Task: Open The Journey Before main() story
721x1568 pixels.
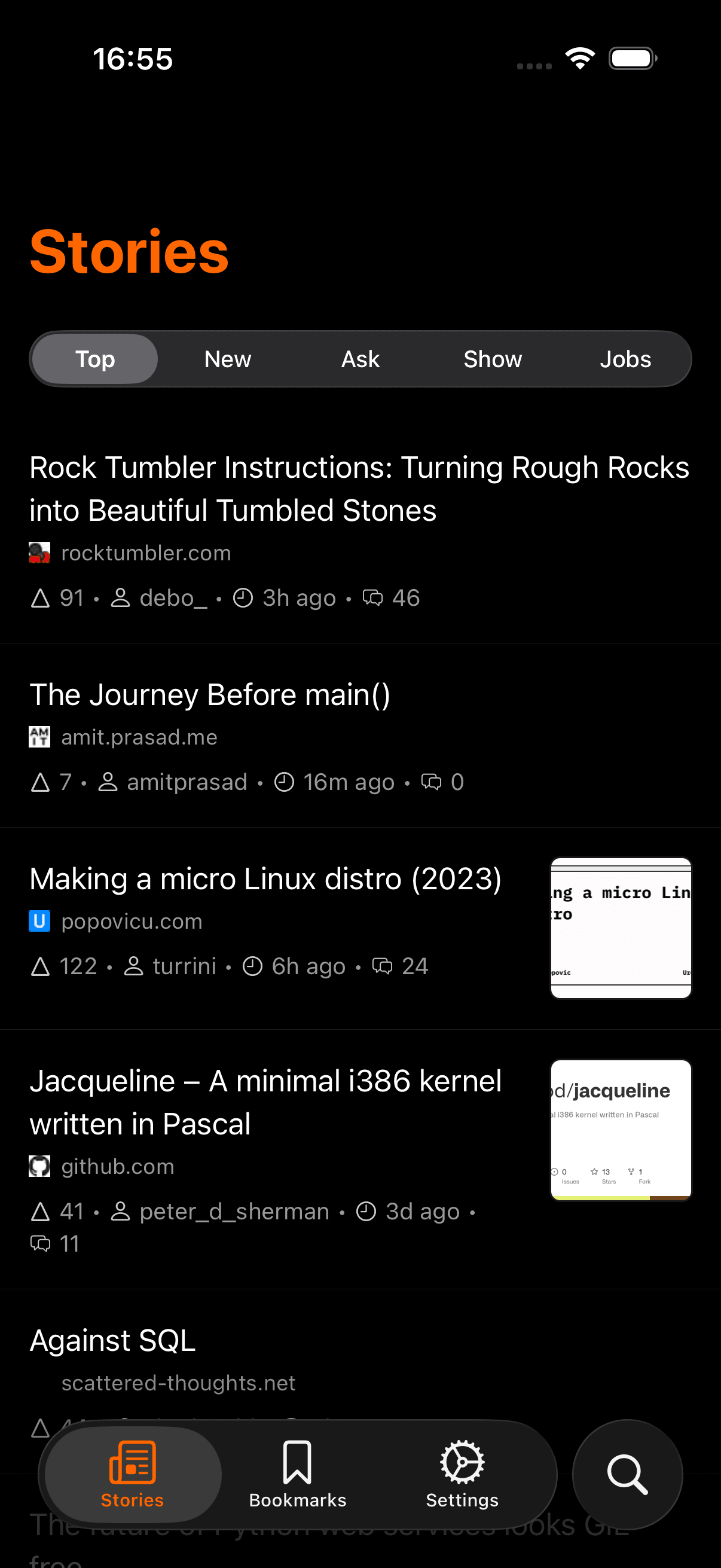Action: pos(210,695)
